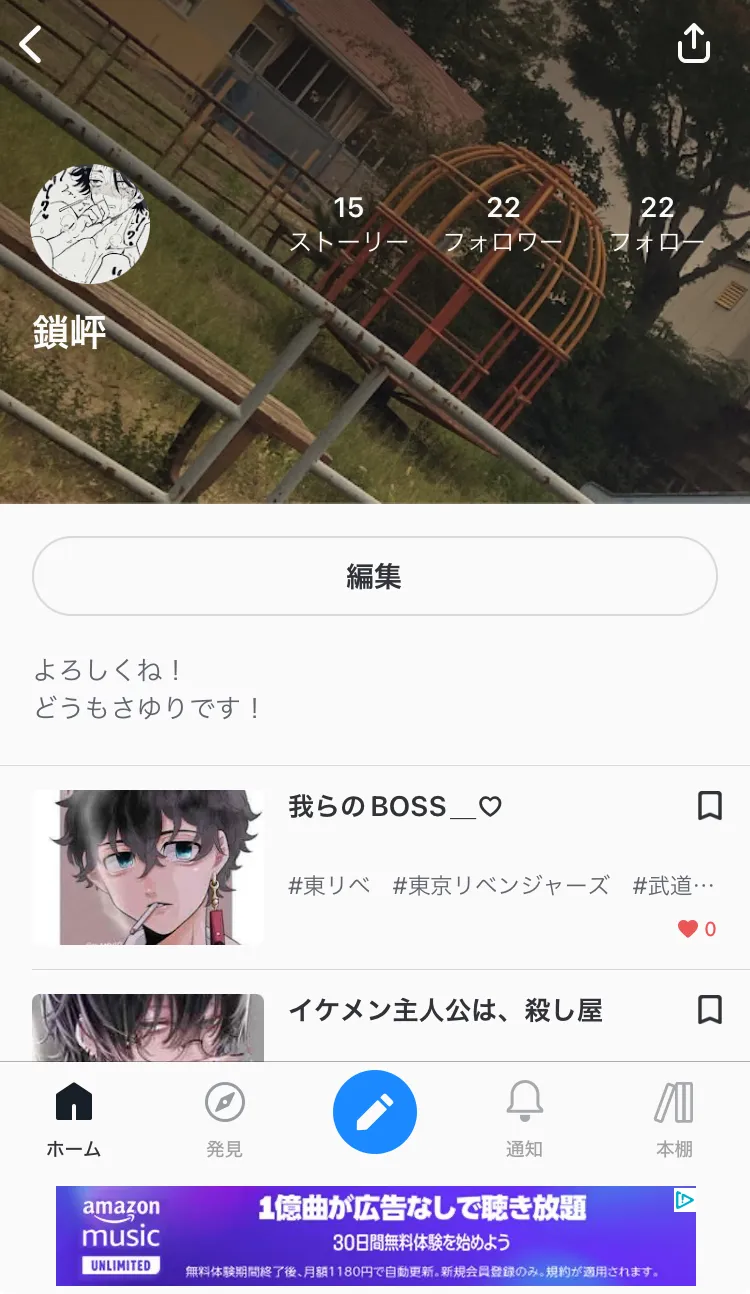View the 22 フォロー following list
The height and width of the screenshot is (1294, 750).
pos(657,224)
